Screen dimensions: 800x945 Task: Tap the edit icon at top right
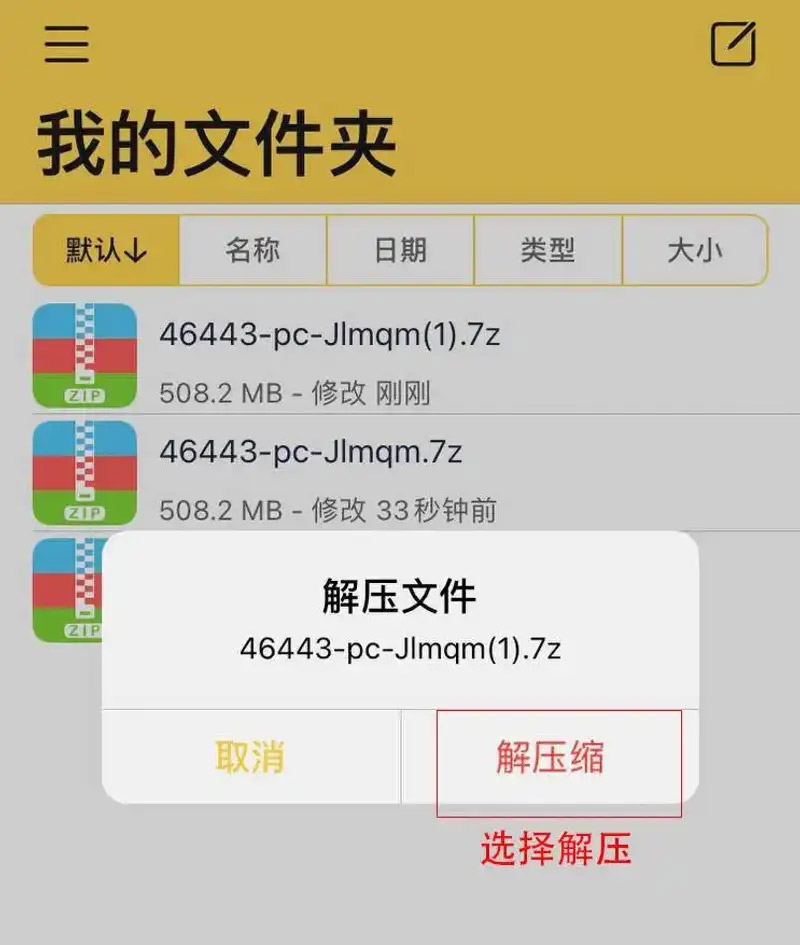click(x=733, y=44)
